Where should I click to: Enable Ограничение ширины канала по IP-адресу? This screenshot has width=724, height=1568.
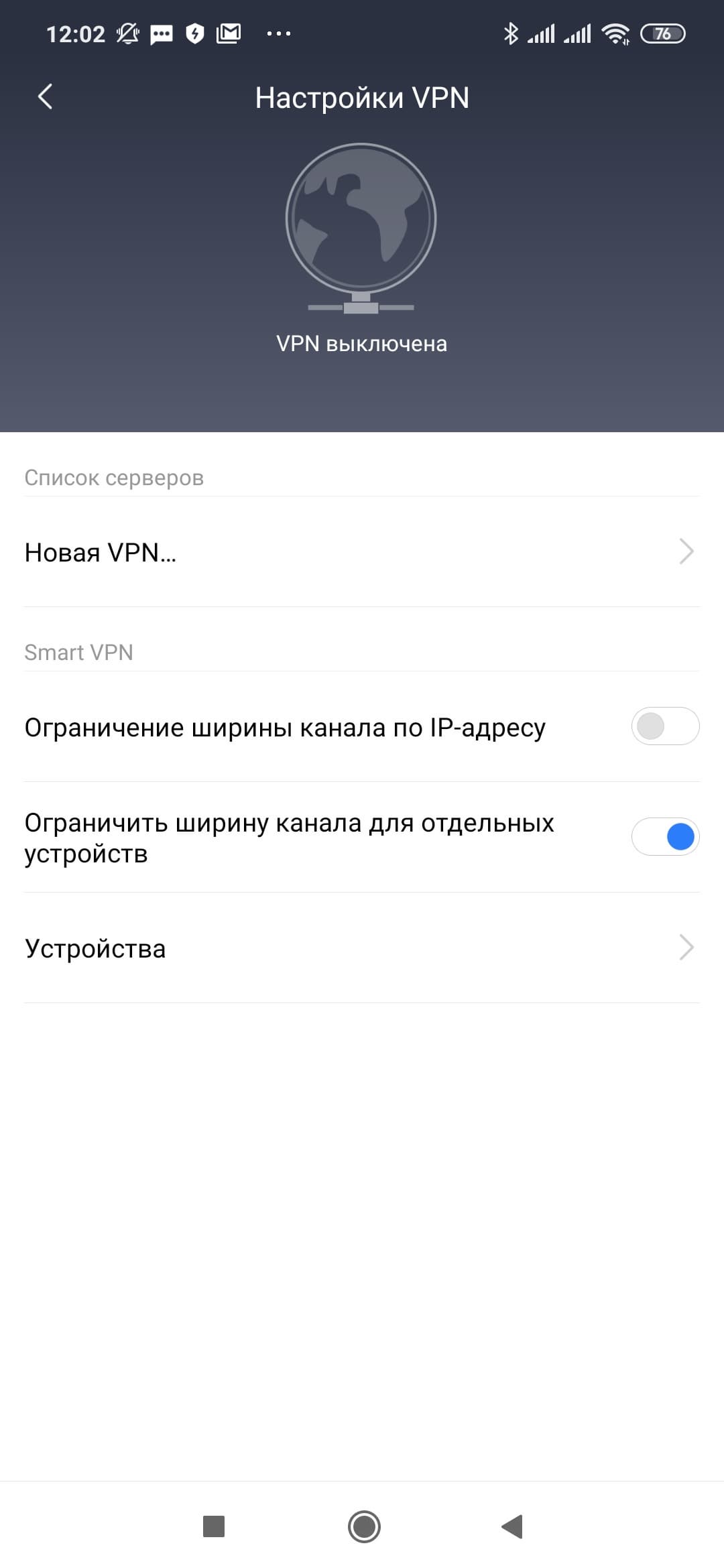point(664,726)
